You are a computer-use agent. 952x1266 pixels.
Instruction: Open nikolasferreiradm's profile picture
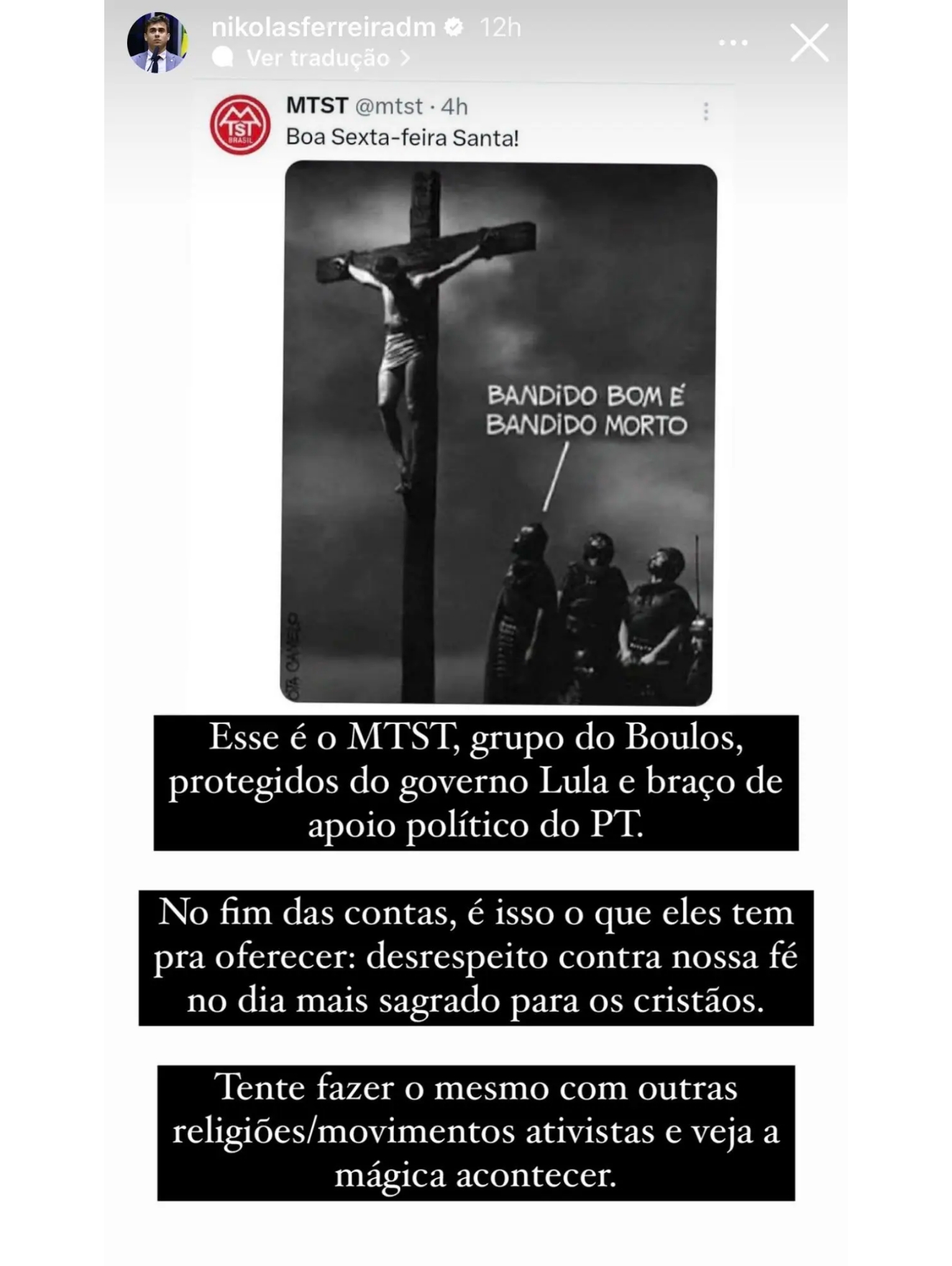click(157, 42)
